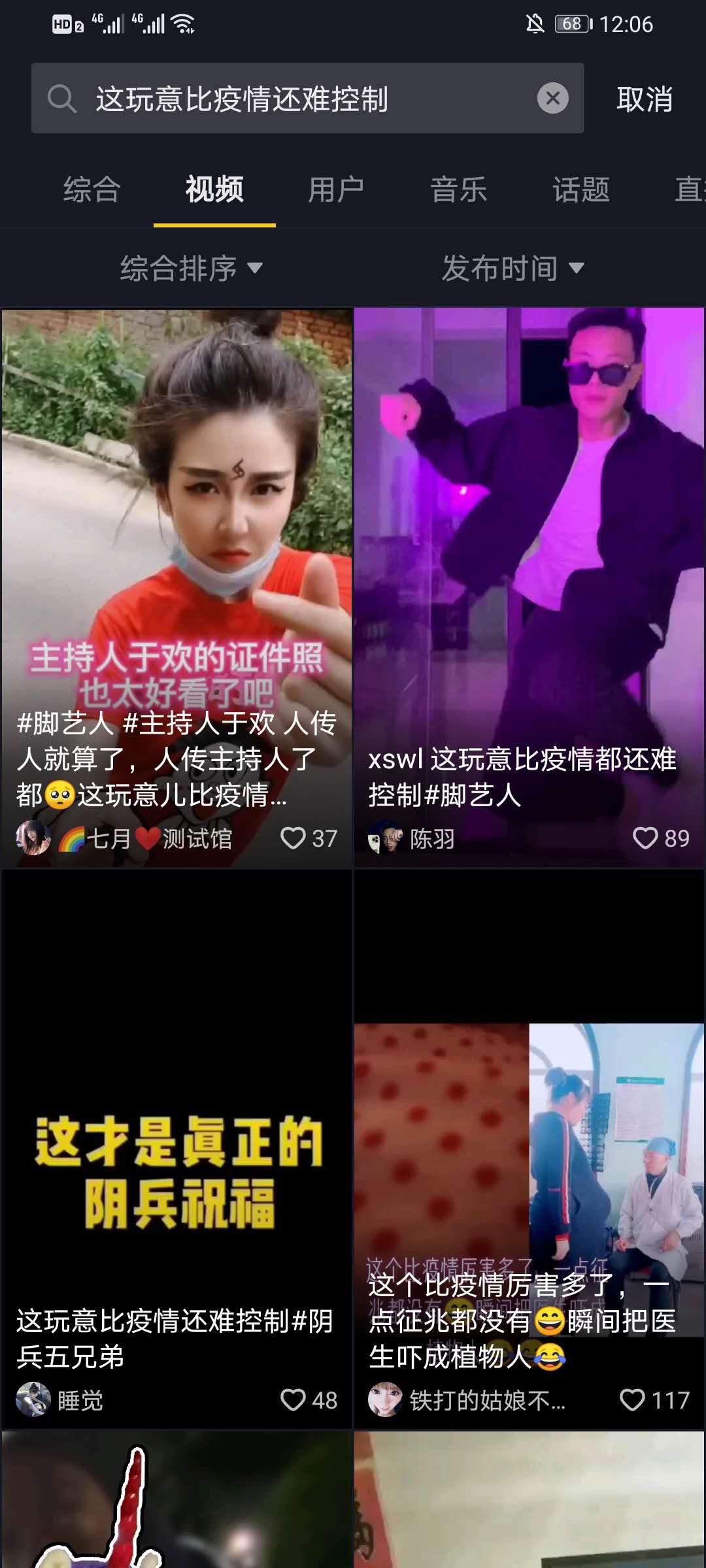
Task: Switch to the 用户 tab
Action: [x=336, y=190]
